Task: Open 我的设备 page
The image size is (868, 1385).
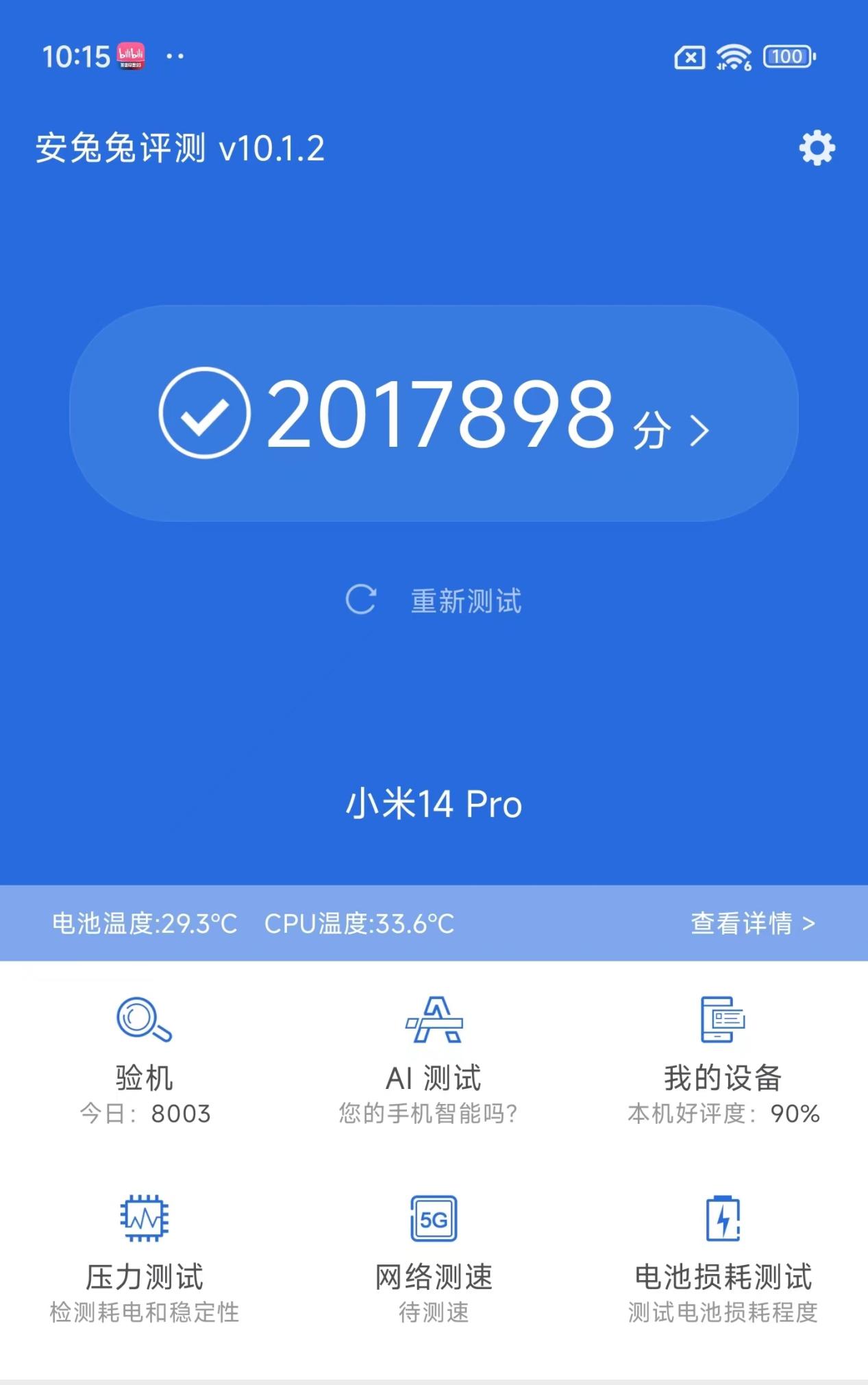Action: [723, 1060]
